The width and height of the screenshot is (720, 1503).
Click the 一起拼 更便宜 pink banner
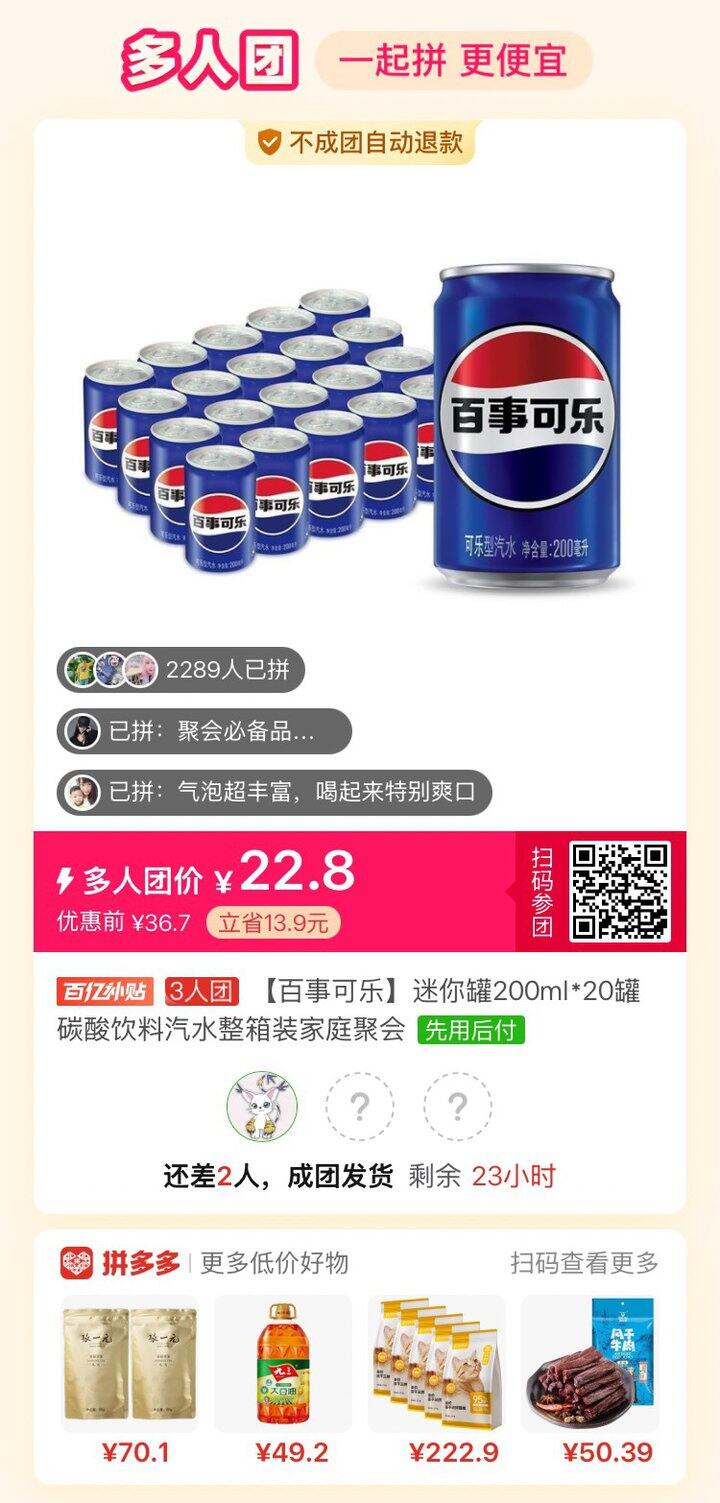(455, 57)
